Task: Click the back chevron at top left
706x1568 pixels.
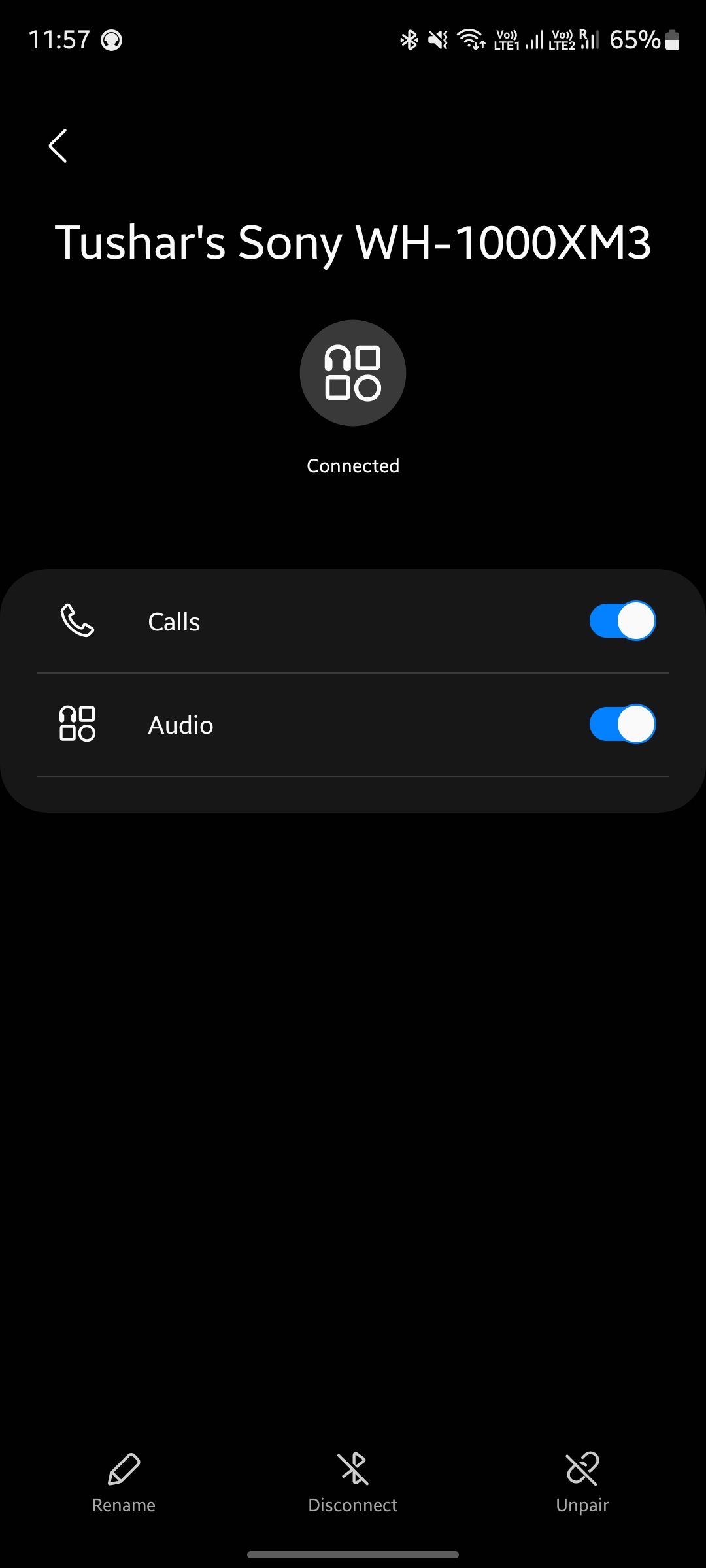Action: (58, 146)
